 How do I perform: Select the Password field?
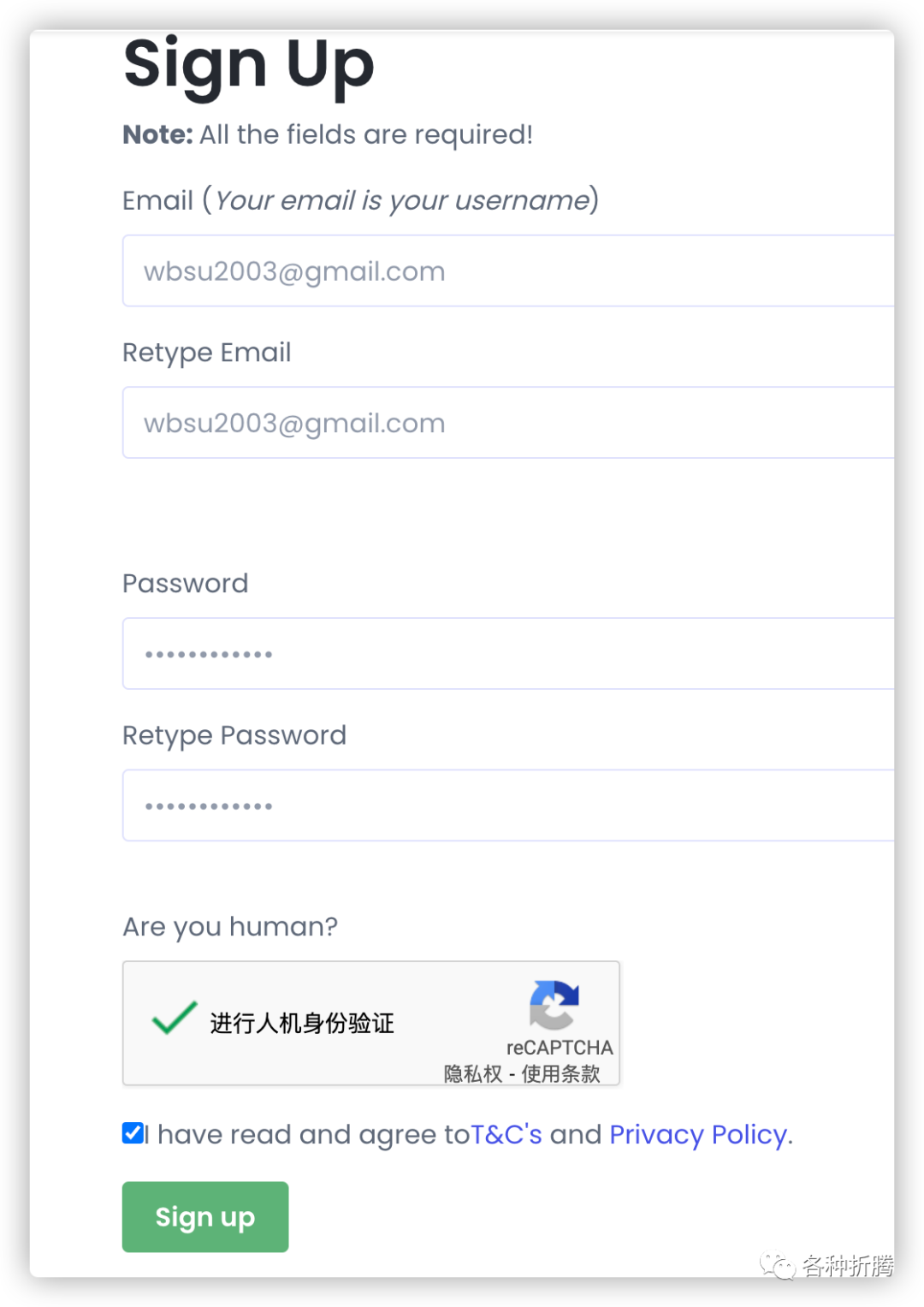pyautogui.click(x=507, y=654)
